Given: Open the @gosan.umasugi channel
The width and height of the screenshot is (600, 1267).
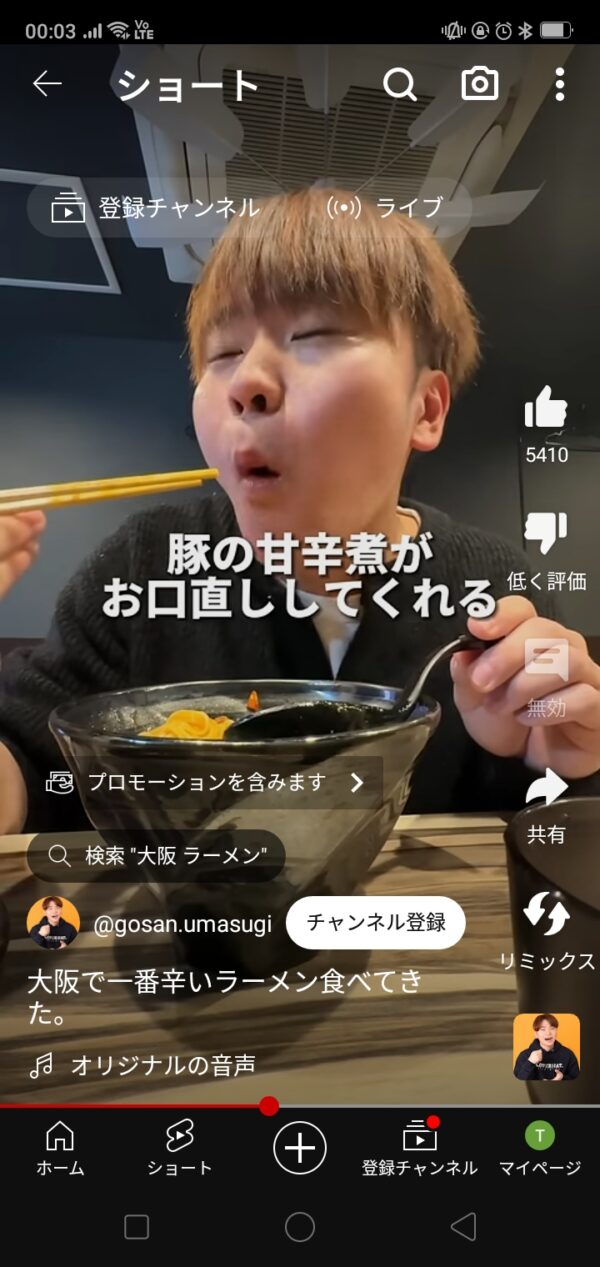Looking at the screenshot, I should point(182,924).
